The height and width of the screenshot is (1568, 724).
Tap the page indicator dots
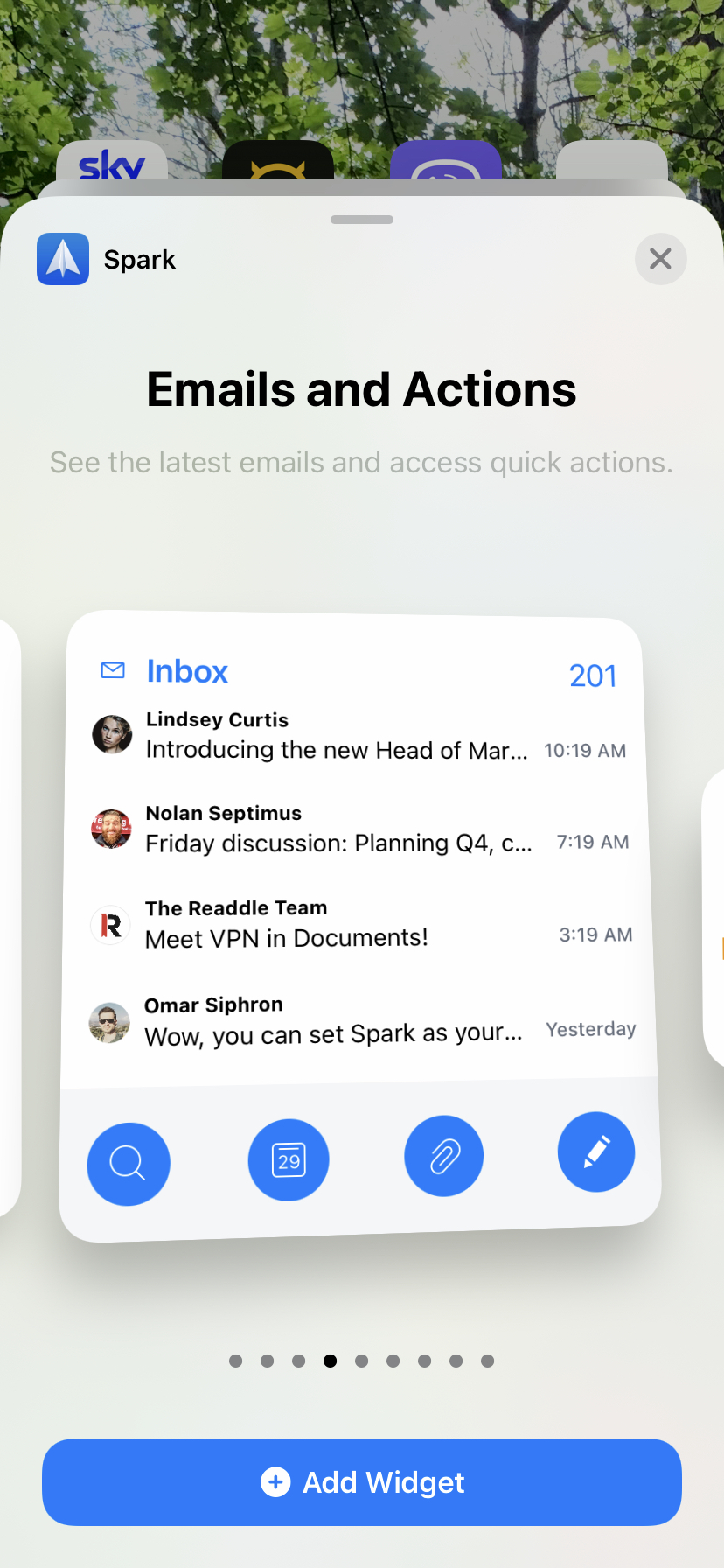point(362,1361)
